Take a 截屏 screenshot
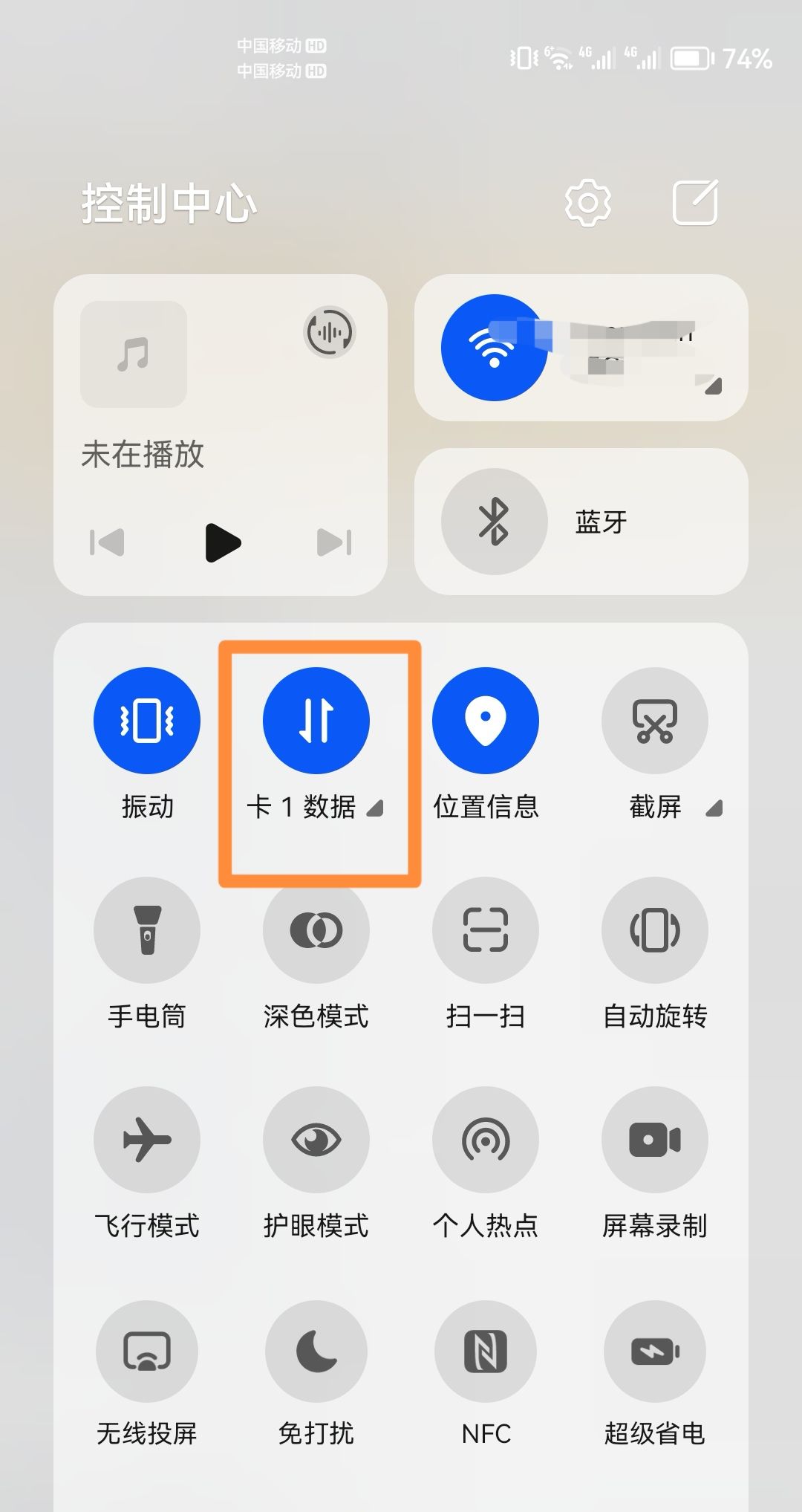Screen dimensions: 802x1512 (x=655, y=719)
